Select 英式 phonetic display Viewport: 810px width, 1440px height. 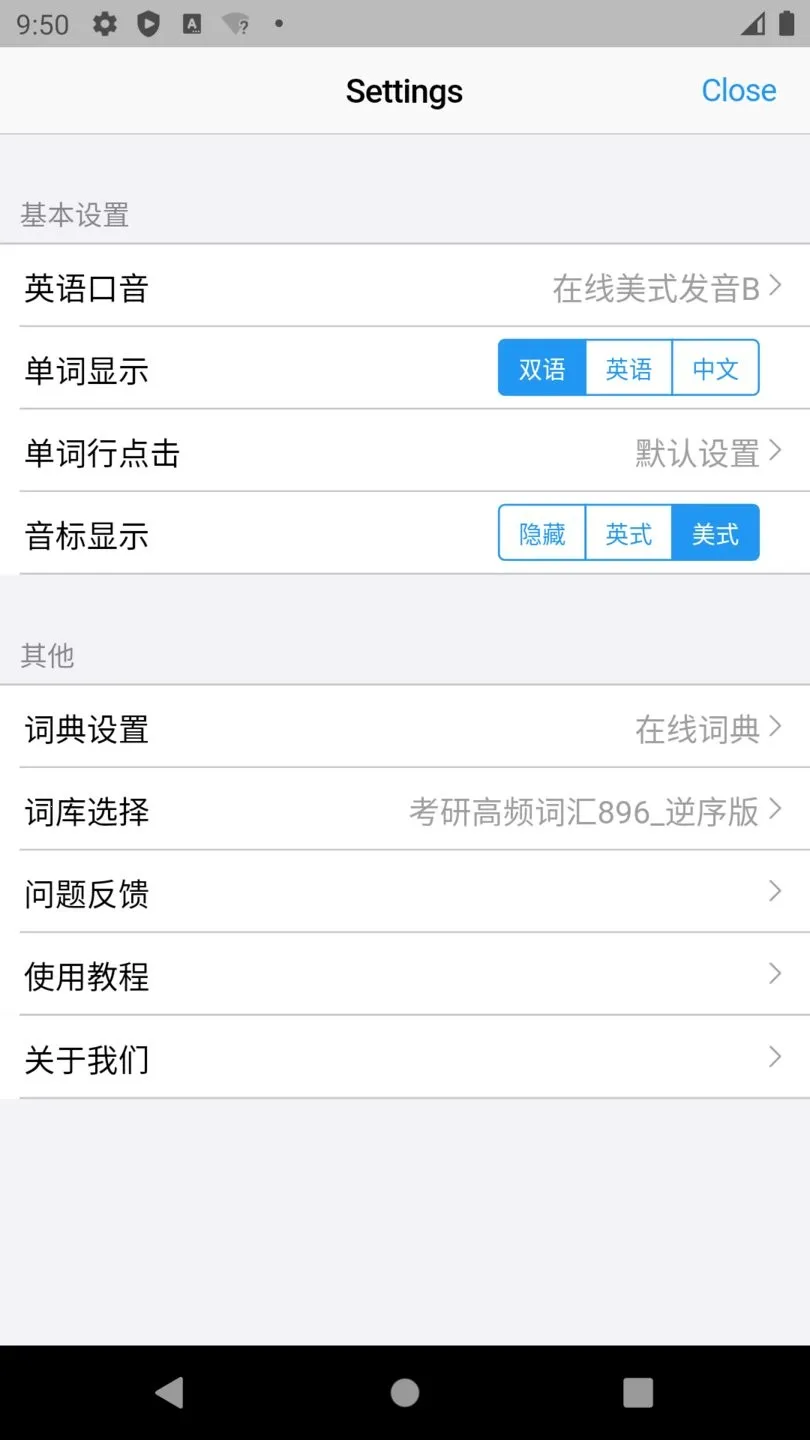[627, 533]
